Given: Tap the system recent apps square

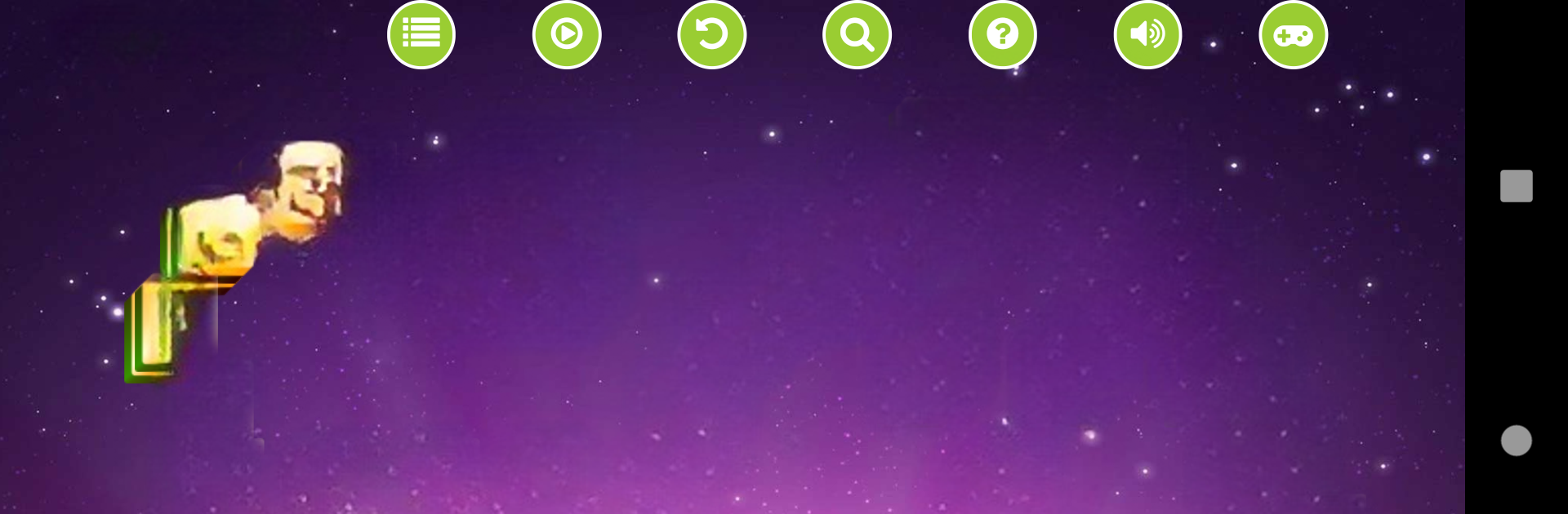Looking at the screenshot, I should click(1517, 186).
